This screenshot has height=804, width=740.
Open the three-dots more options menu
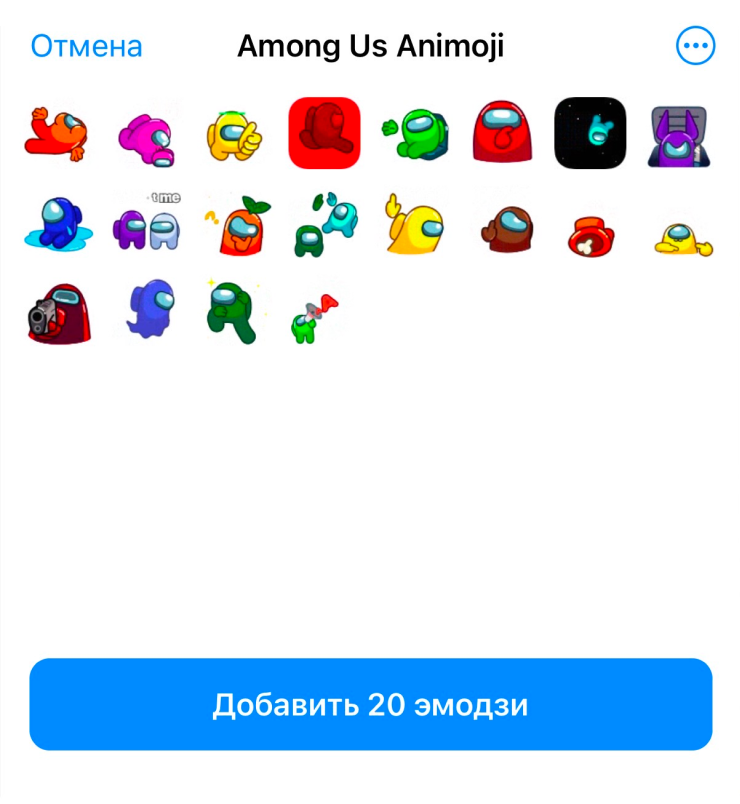click(695, 46)
